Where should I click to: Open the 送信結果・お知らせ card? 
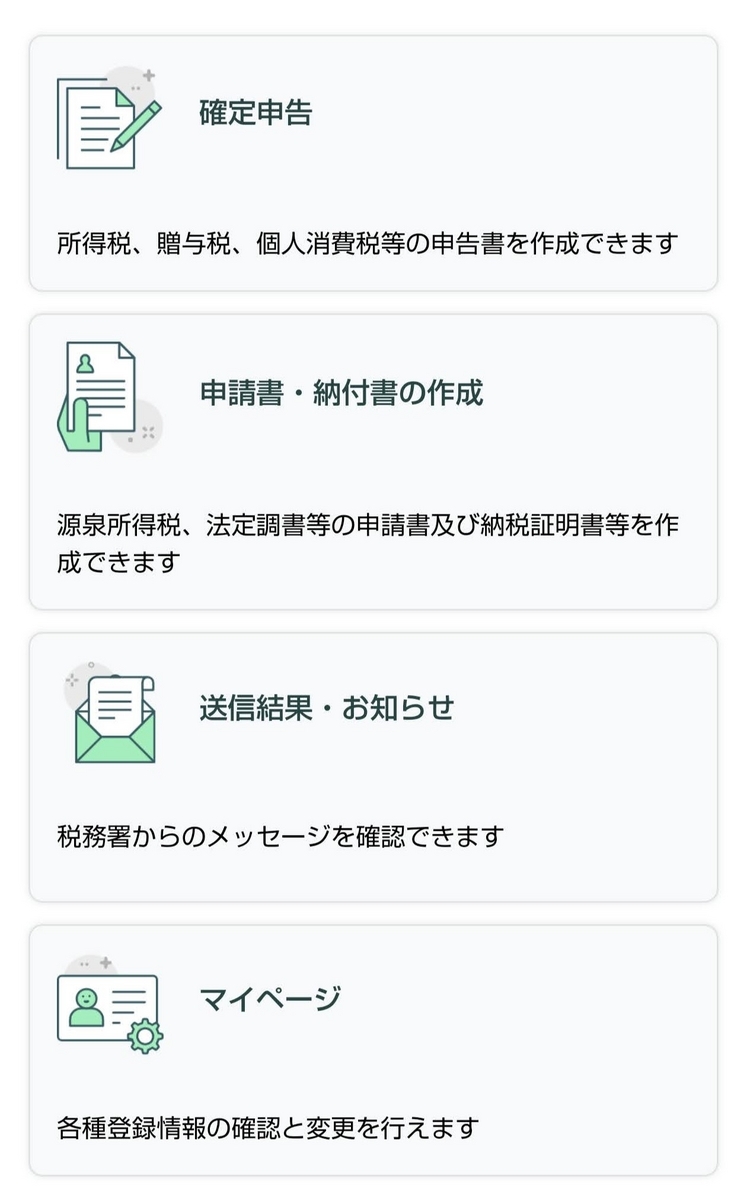click(373, 767)
